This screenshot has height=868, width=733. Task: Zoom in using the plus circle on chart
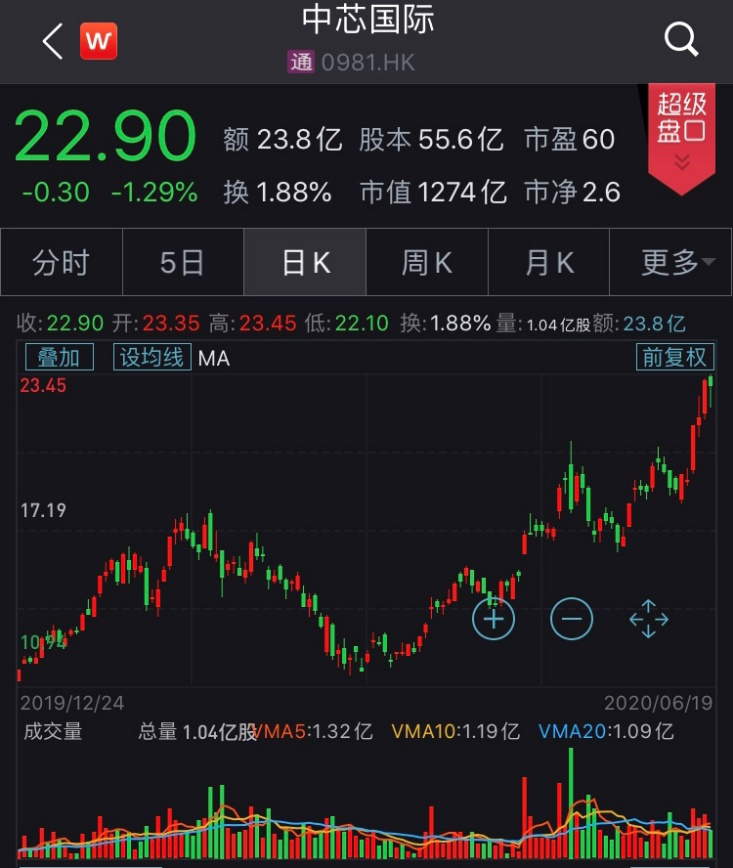pos(492,618)
